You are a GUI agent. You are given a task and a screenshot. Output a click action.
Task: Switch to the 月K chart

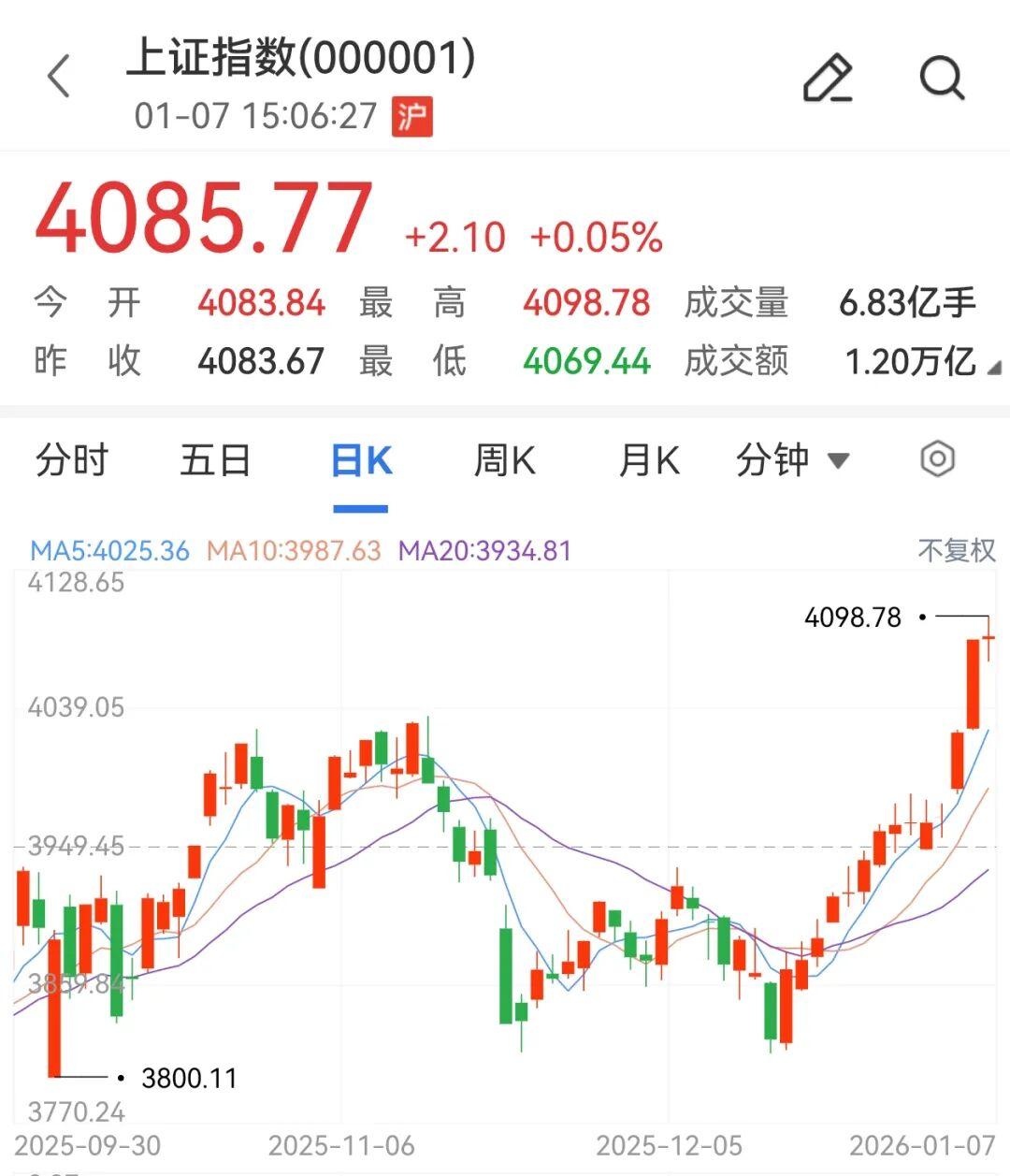[648, 460]
